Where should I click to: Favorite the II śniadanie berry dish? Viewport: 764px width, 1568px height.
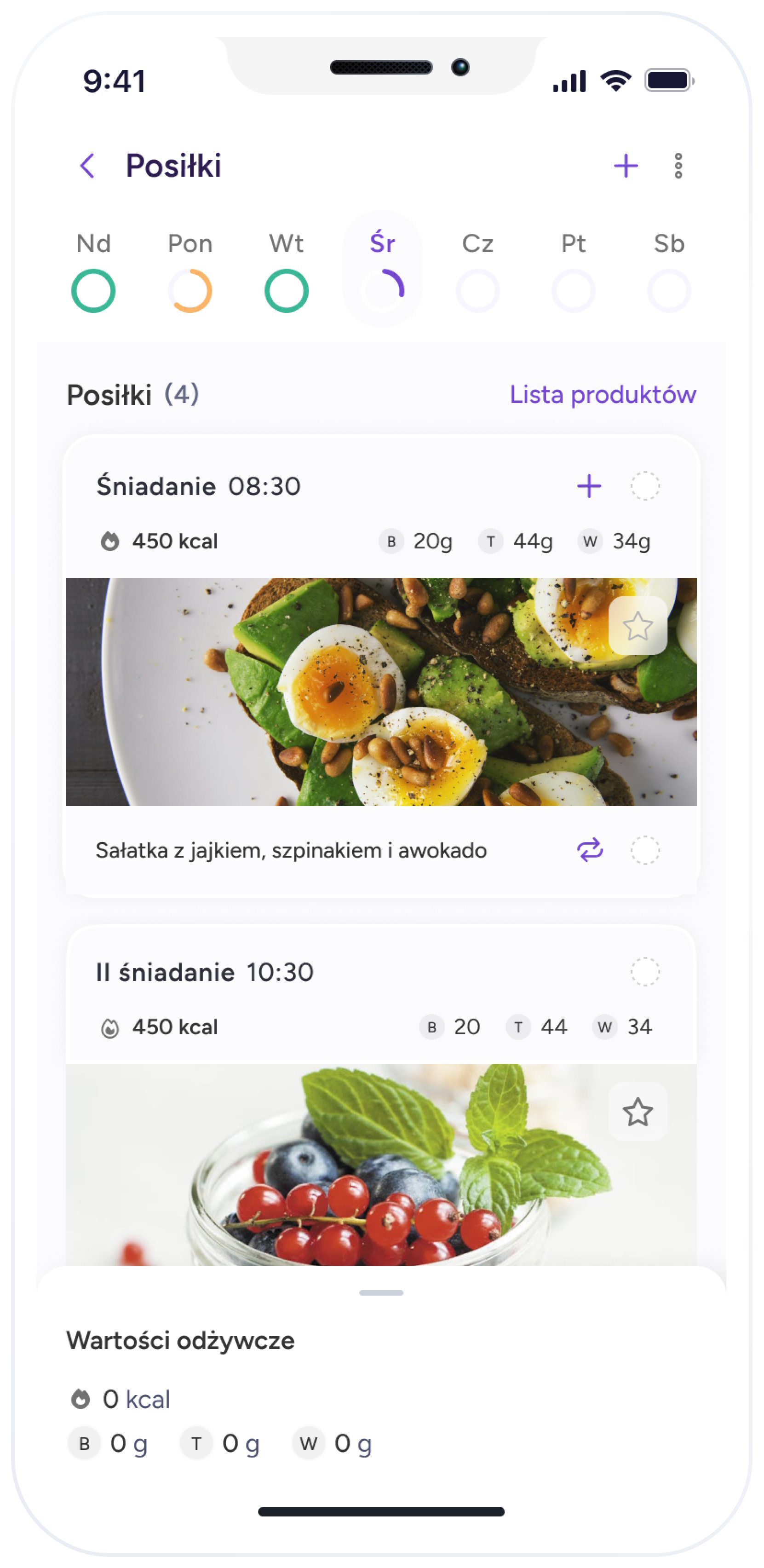point(638,1112)
